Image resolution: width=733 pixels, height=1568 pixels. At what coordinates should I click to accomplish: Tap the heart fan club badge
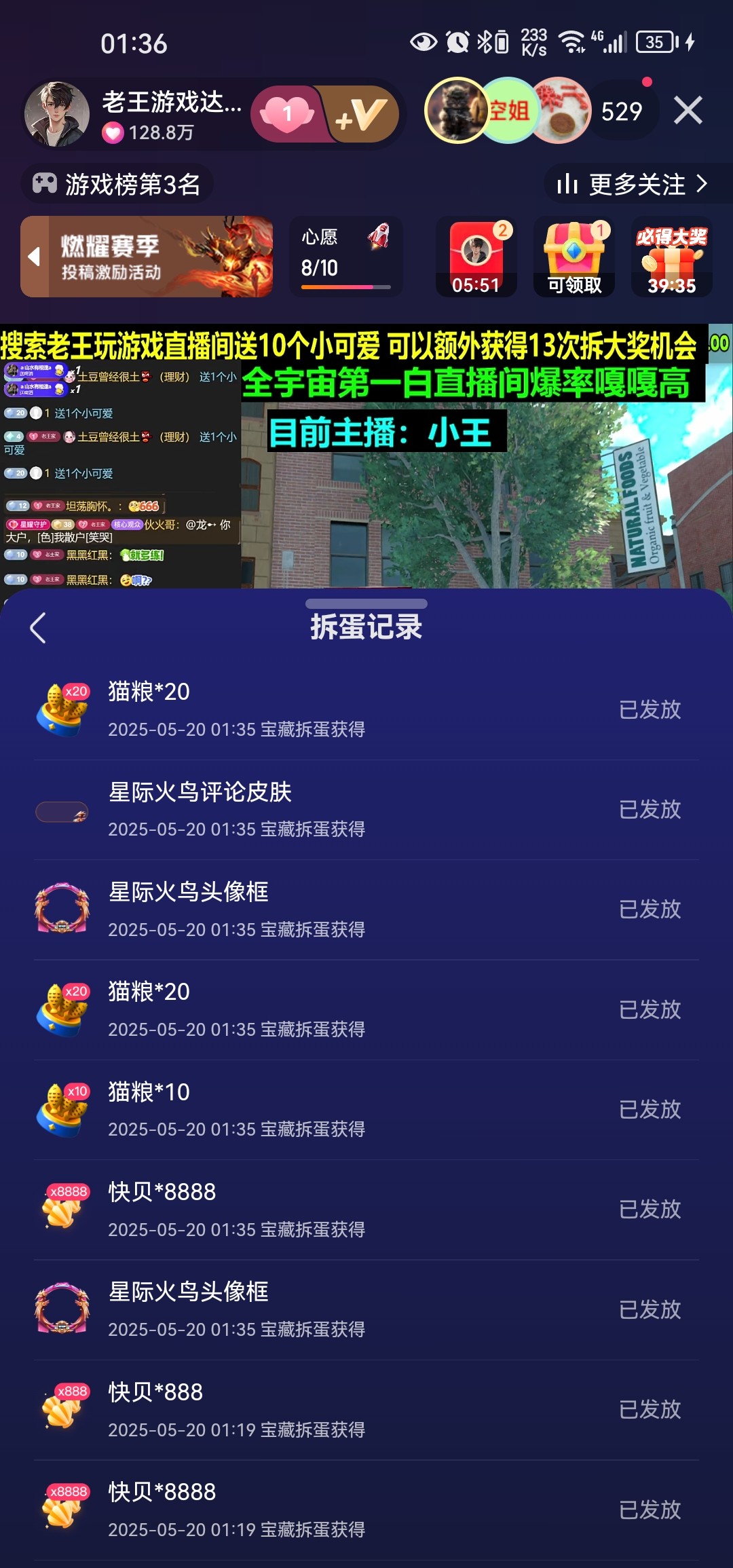pyautogui.click(x=288, y=114)
